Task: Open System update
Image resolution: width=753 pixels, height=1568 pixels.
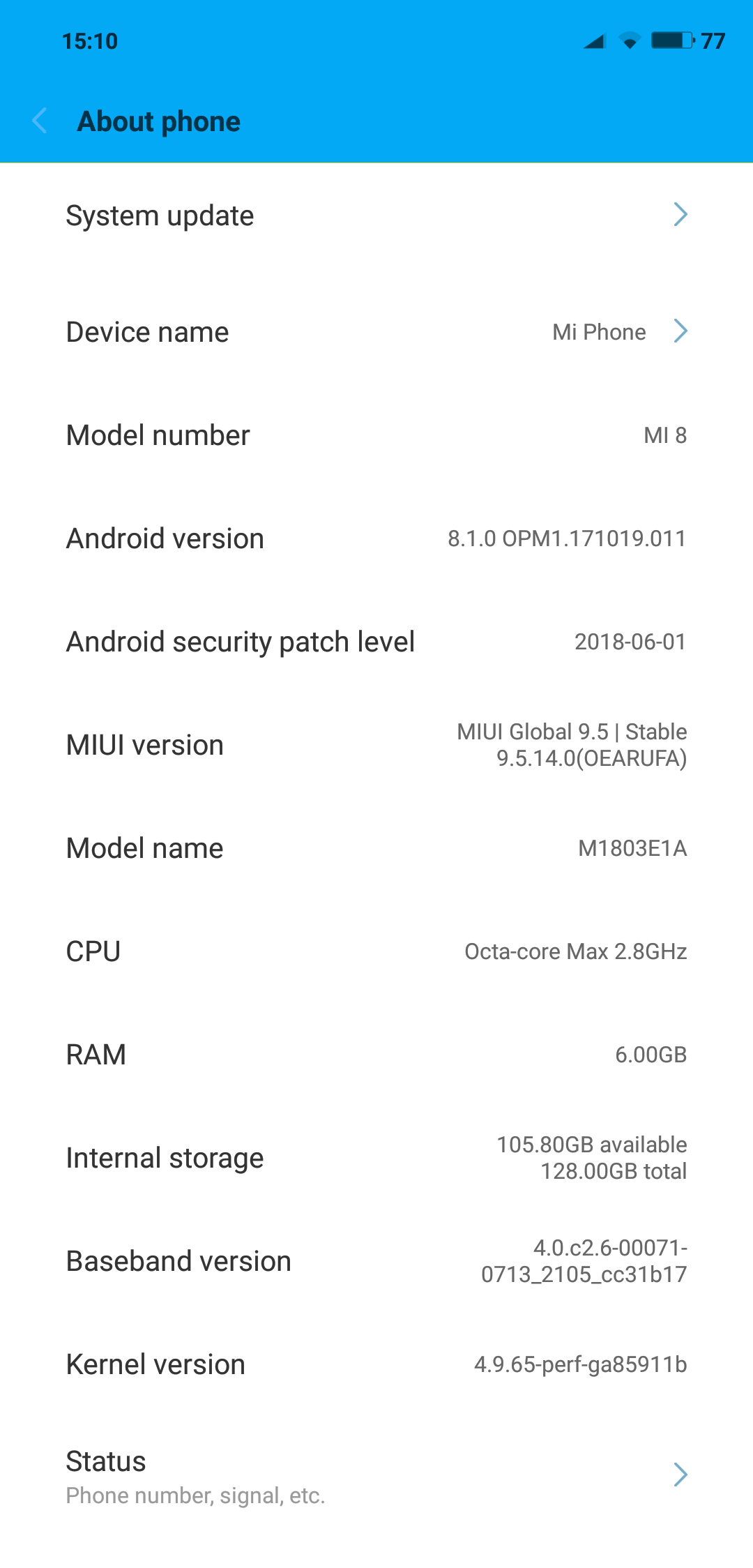Action: click(x=376, y=215)
